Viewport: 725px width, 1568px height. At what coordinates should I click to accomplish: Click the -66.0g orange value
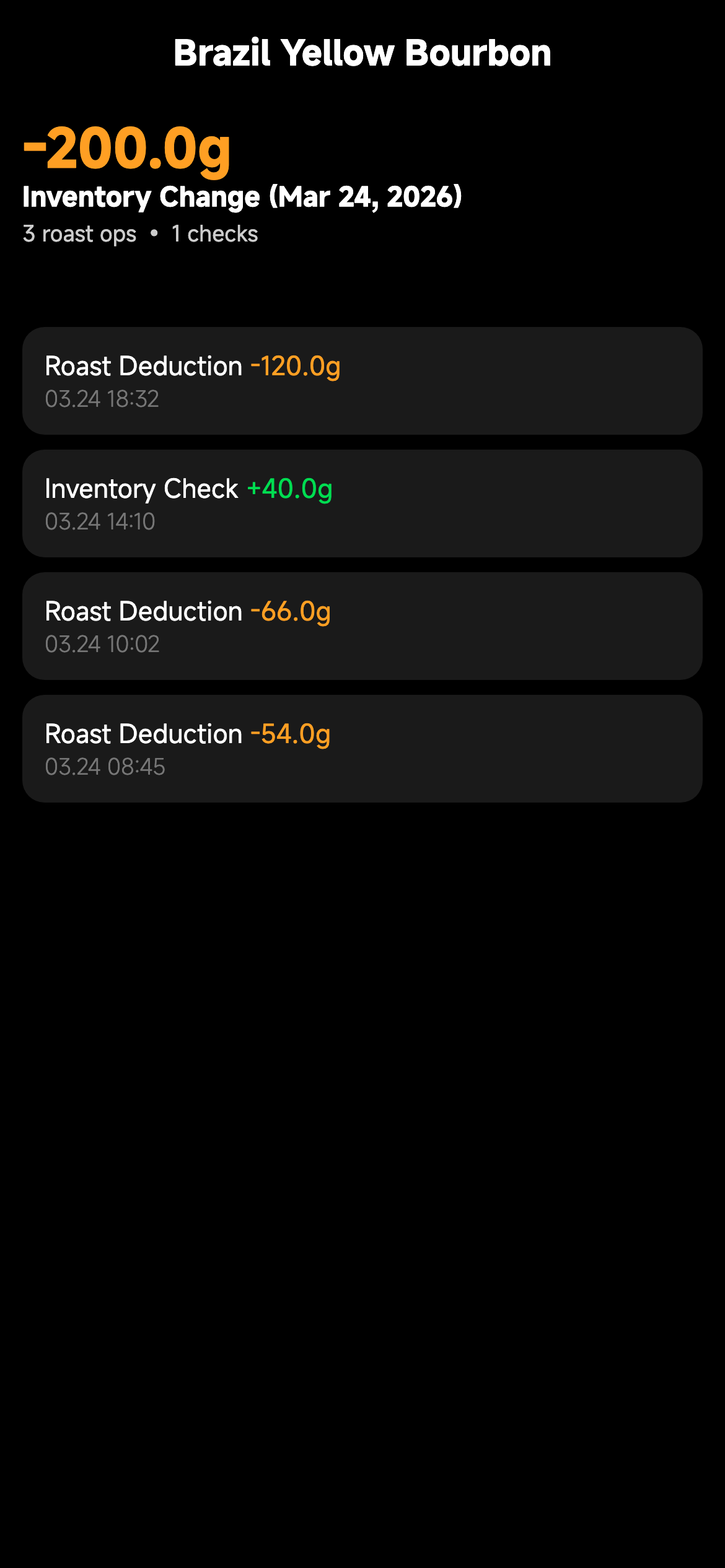(x=290, y=611)
